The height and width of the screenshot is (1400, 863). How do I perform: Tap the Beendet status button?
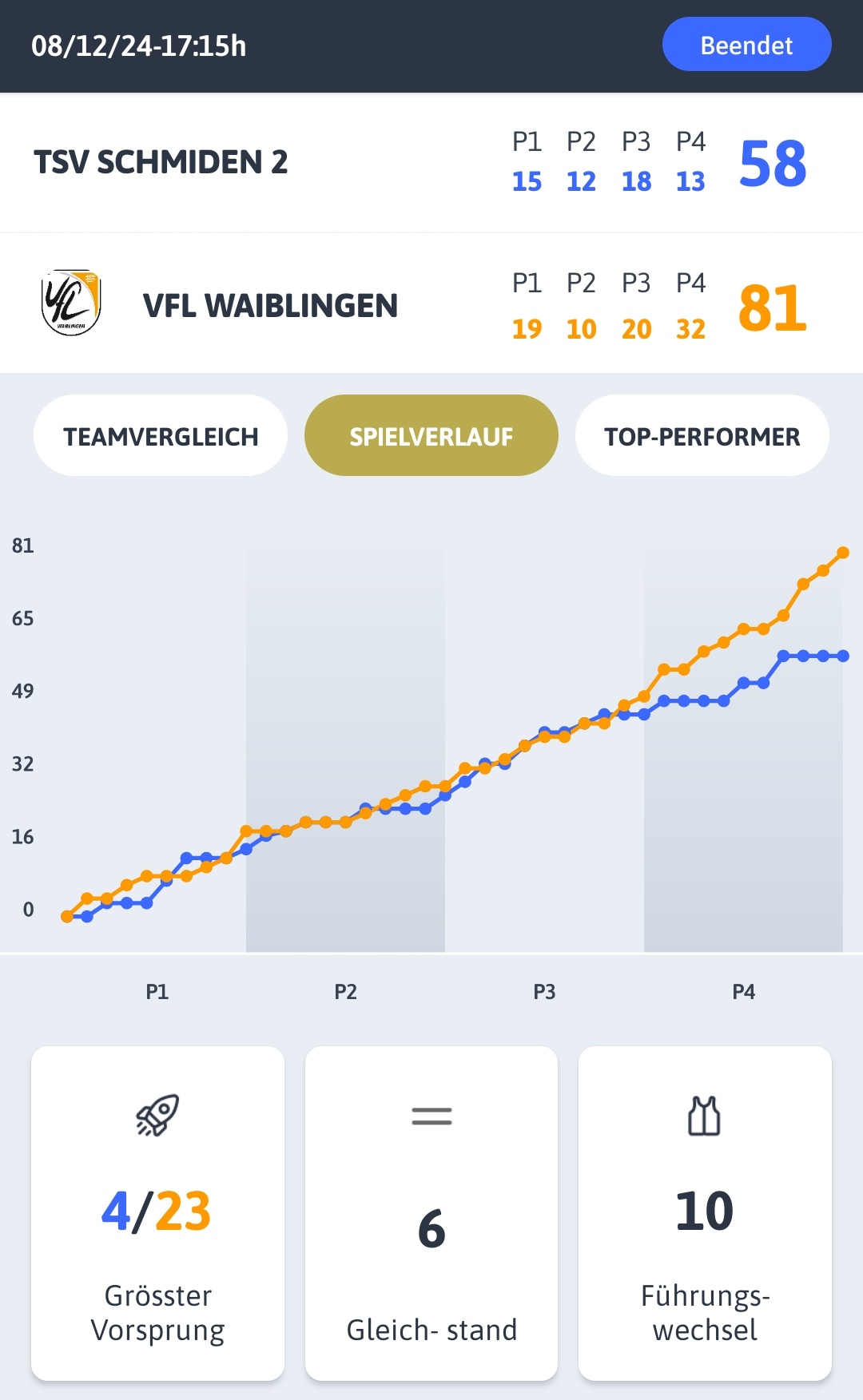pos(746,45)
